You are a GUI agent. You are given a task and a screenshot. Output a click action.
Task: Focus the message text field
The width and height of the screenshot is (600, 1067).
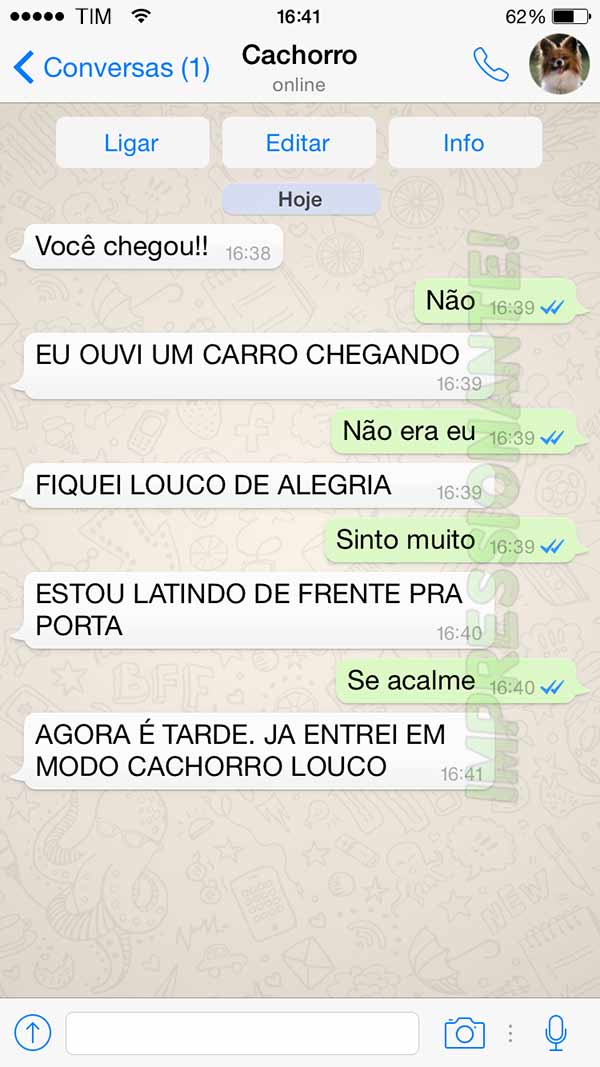pos(242,1033)
